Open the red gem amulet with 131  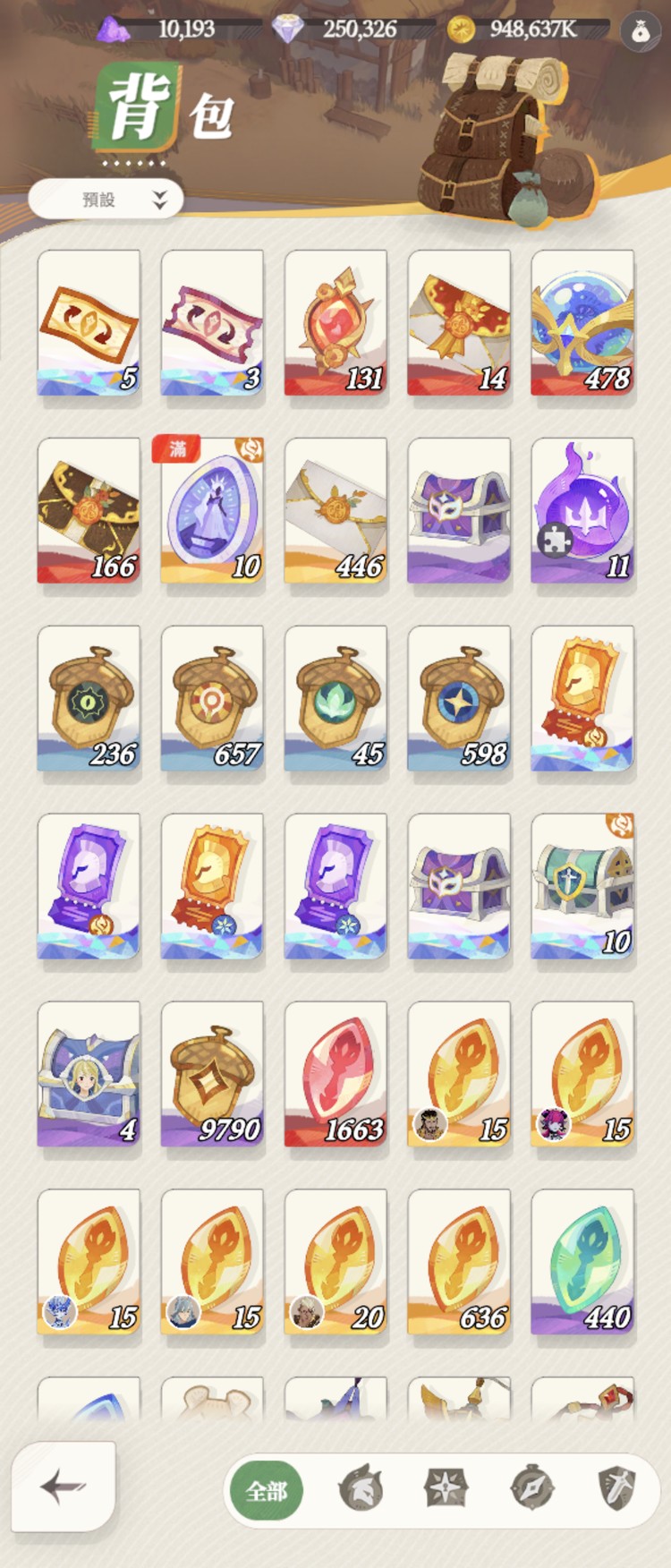click(335, 323)
